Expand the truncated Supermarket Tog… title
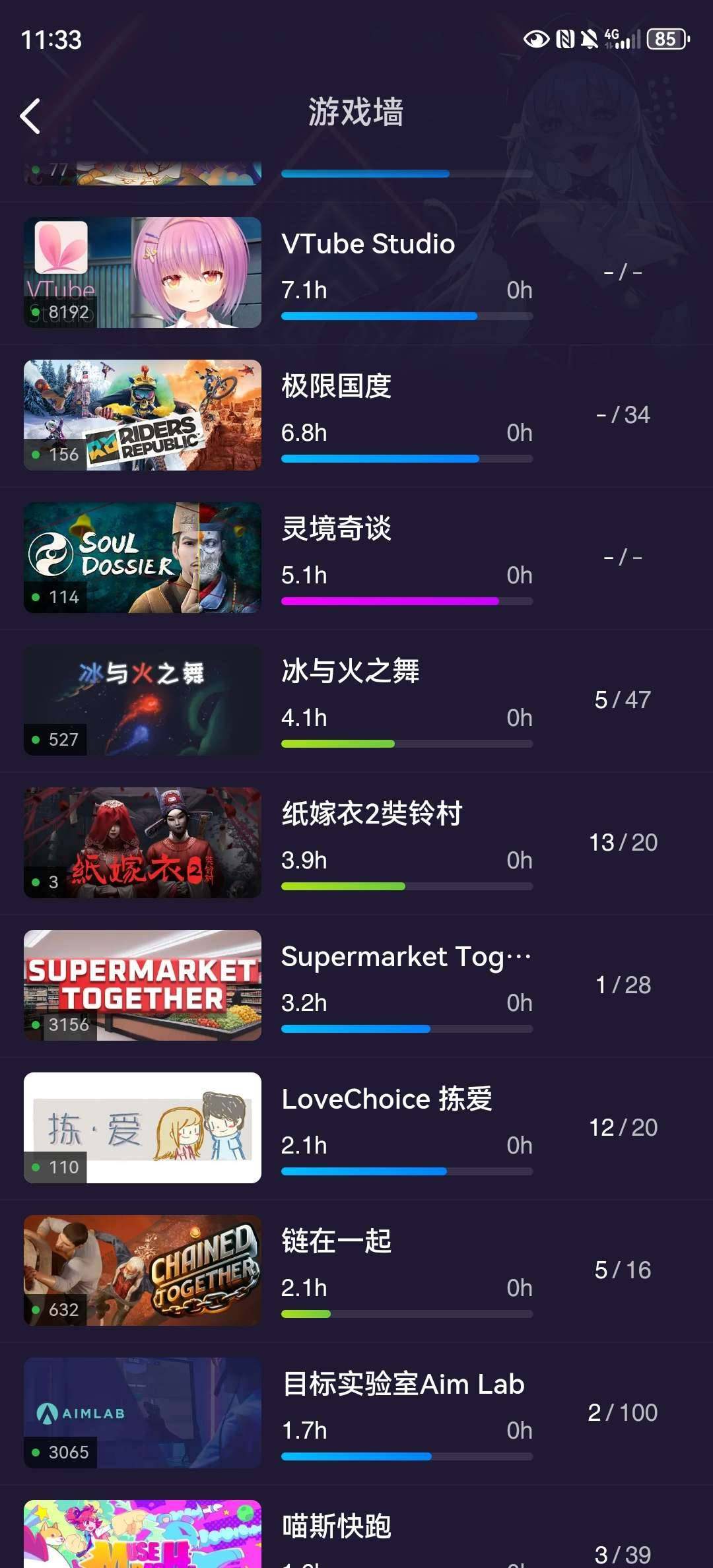This screenshot has height=1568, width=713. [406, 956]
